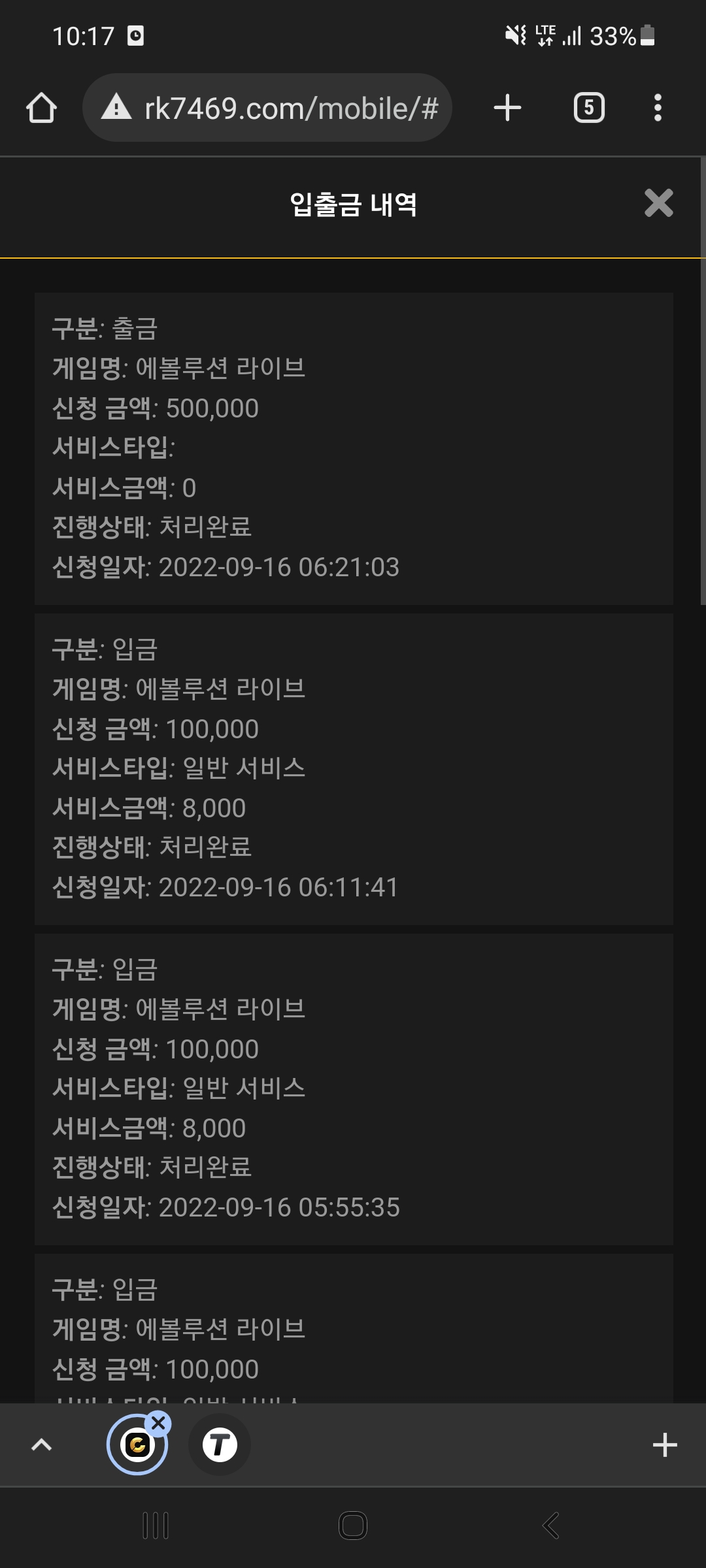Add a new tab from the bottom bar plus

pos(665,1445)
